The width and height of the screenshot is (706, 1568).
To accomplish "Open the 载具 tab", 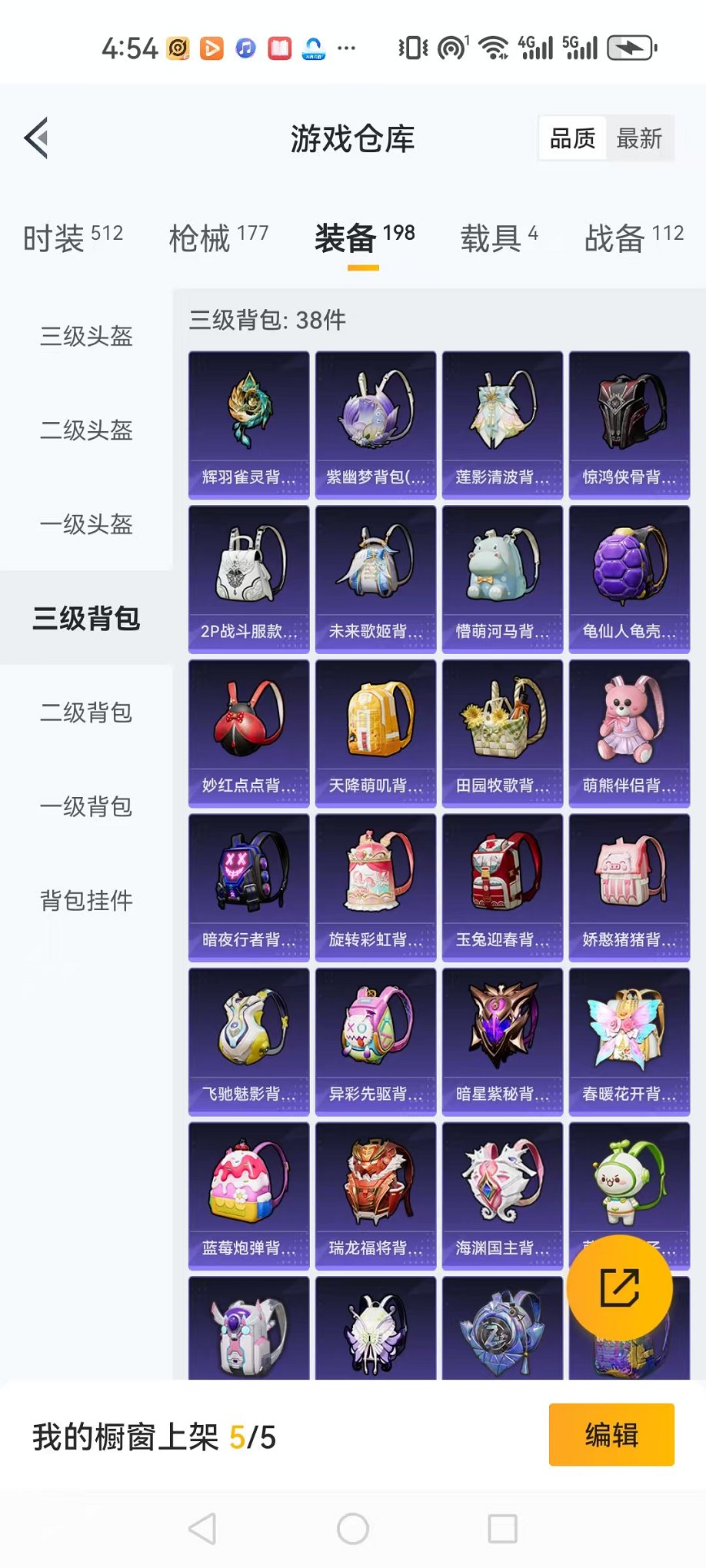I will (x=498, y=238).
